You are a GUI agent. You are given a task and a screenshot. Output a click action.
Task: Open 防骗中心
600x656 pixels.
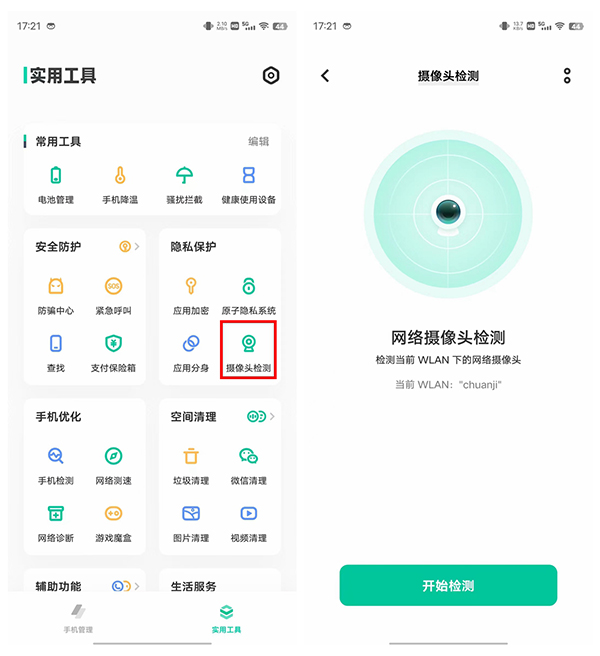(x=56, y=295)
